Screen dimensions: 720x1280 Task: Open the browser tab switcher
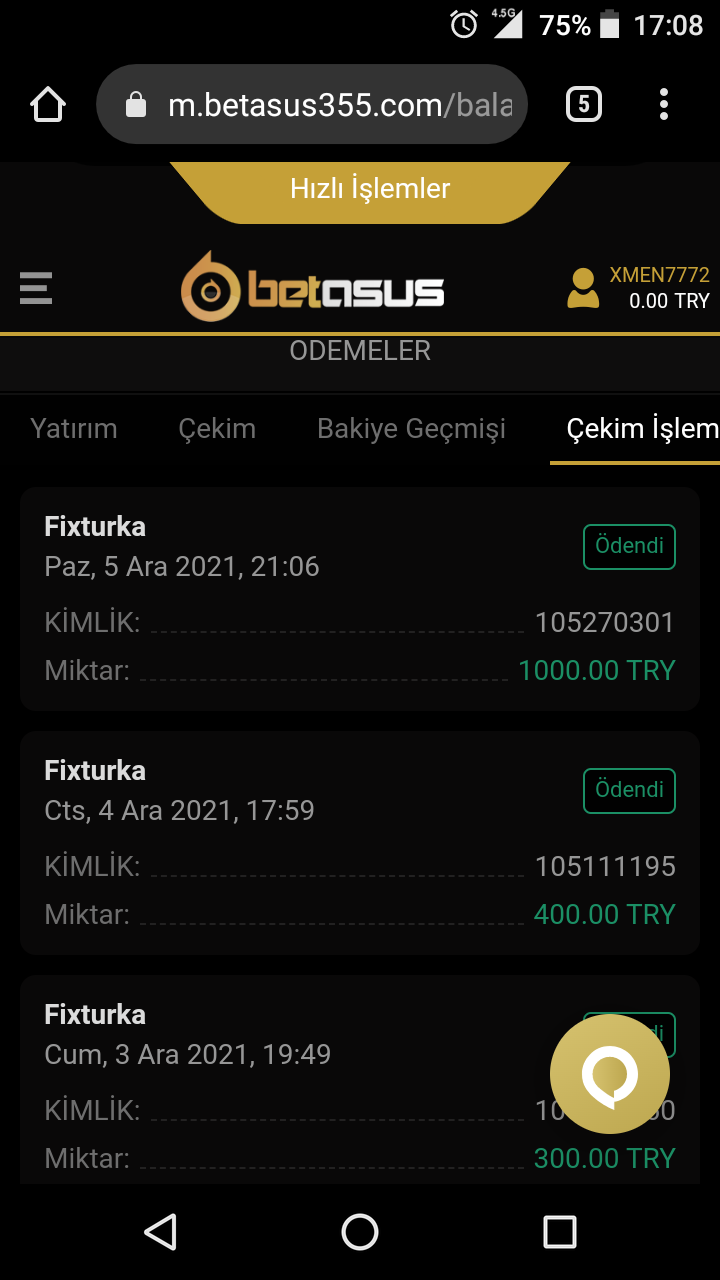584,105
